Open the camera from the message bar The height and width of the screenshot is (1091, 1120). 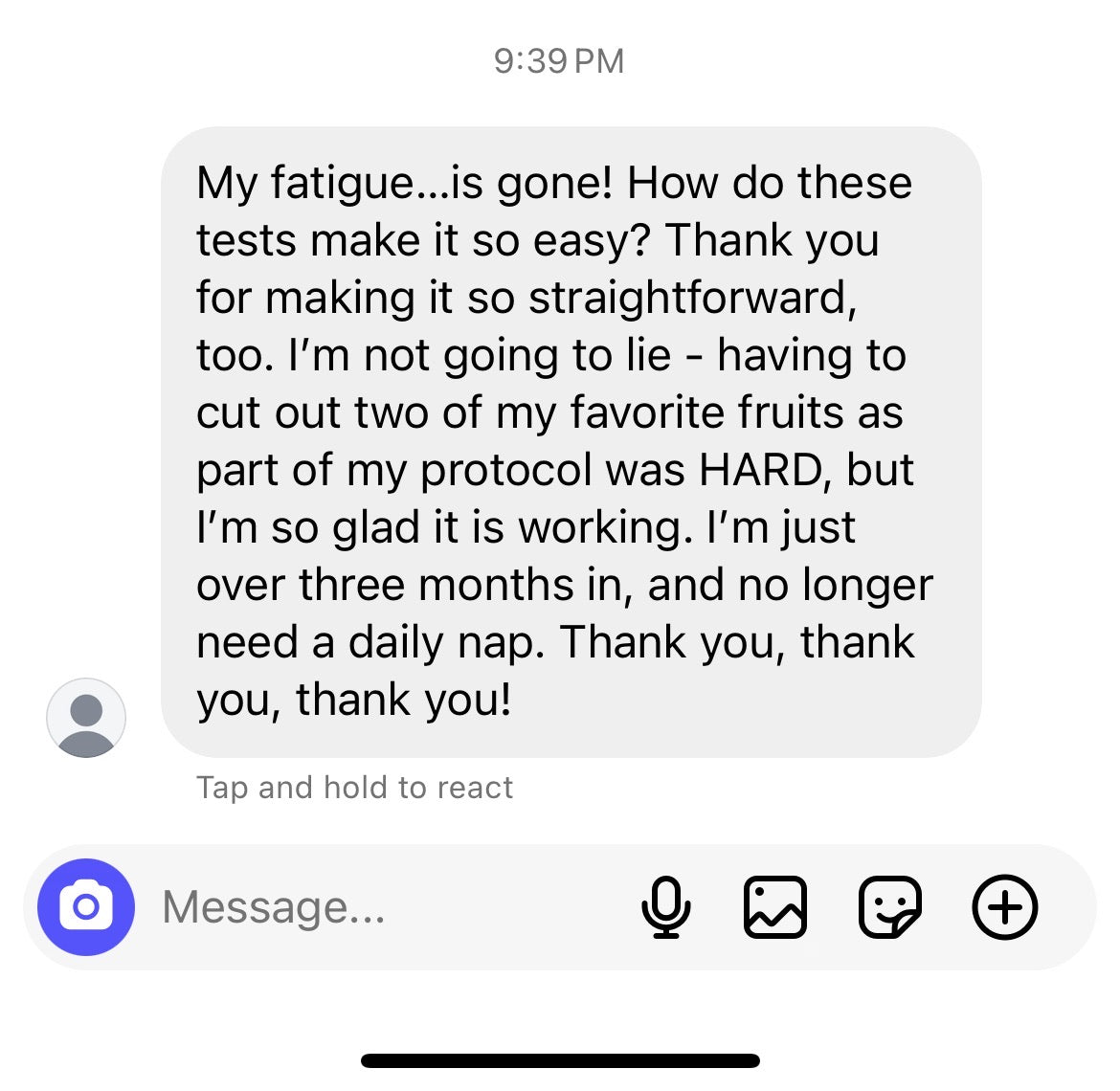pos(85,906)
